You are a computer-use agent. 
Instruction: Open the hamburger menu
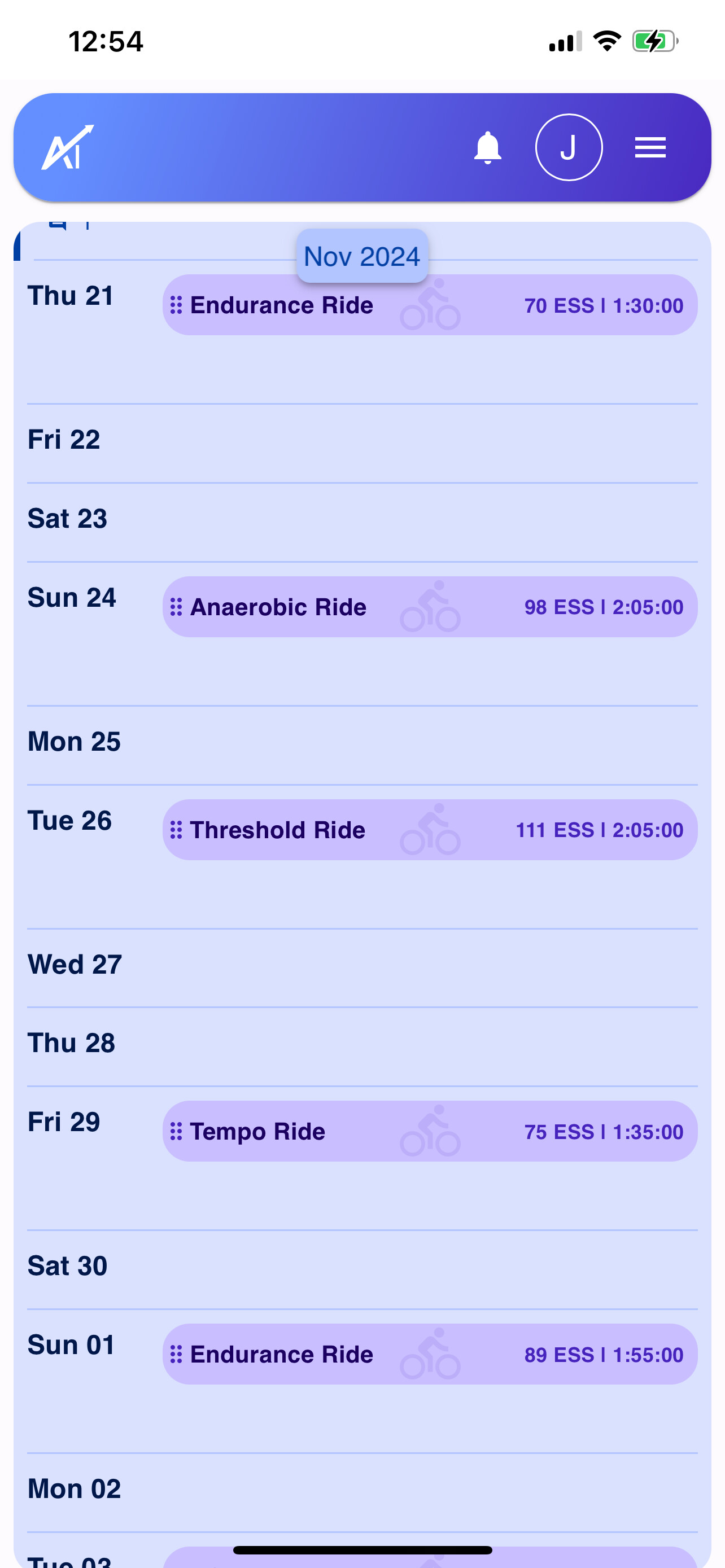(650, 147)
